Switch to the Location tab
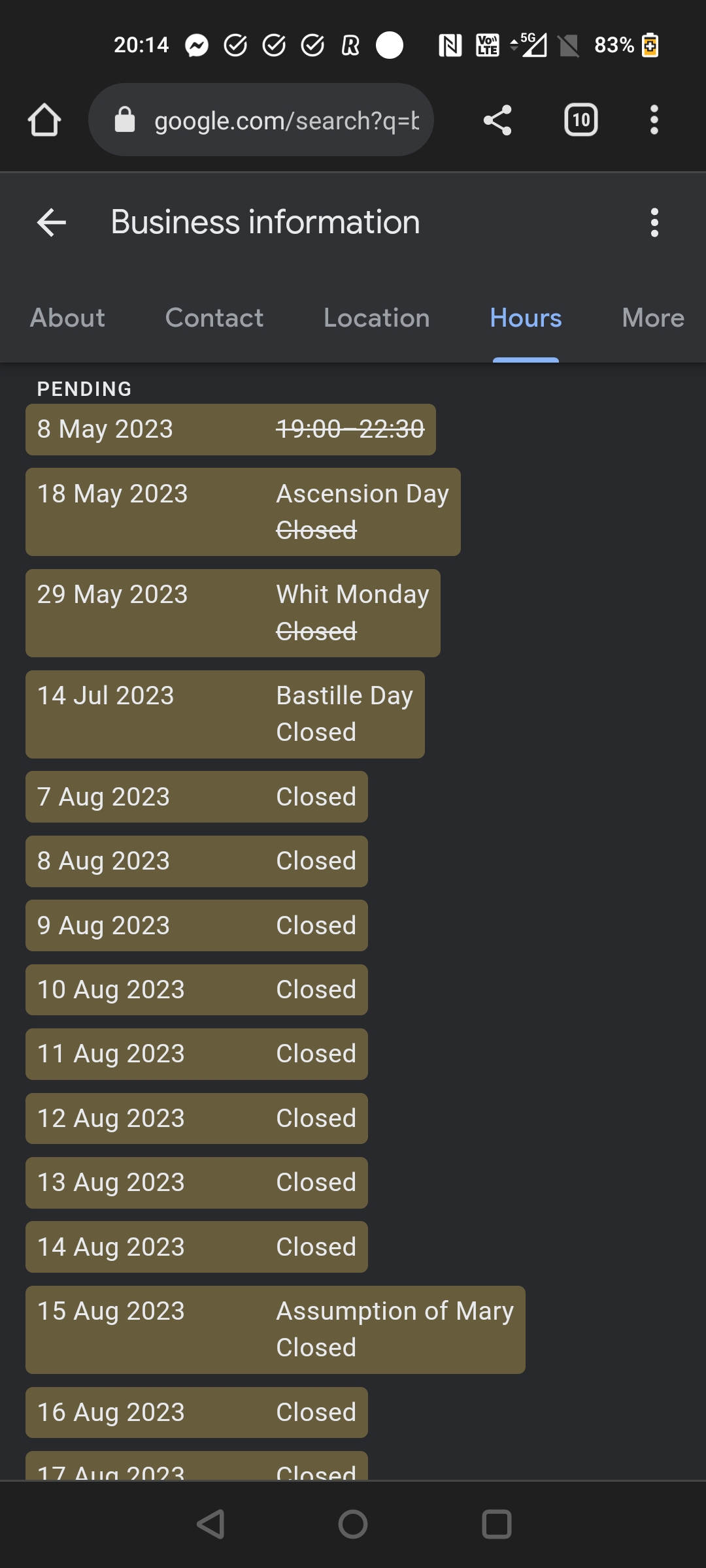Viewport: 706px width, 1568px height. tap(377, 318)
